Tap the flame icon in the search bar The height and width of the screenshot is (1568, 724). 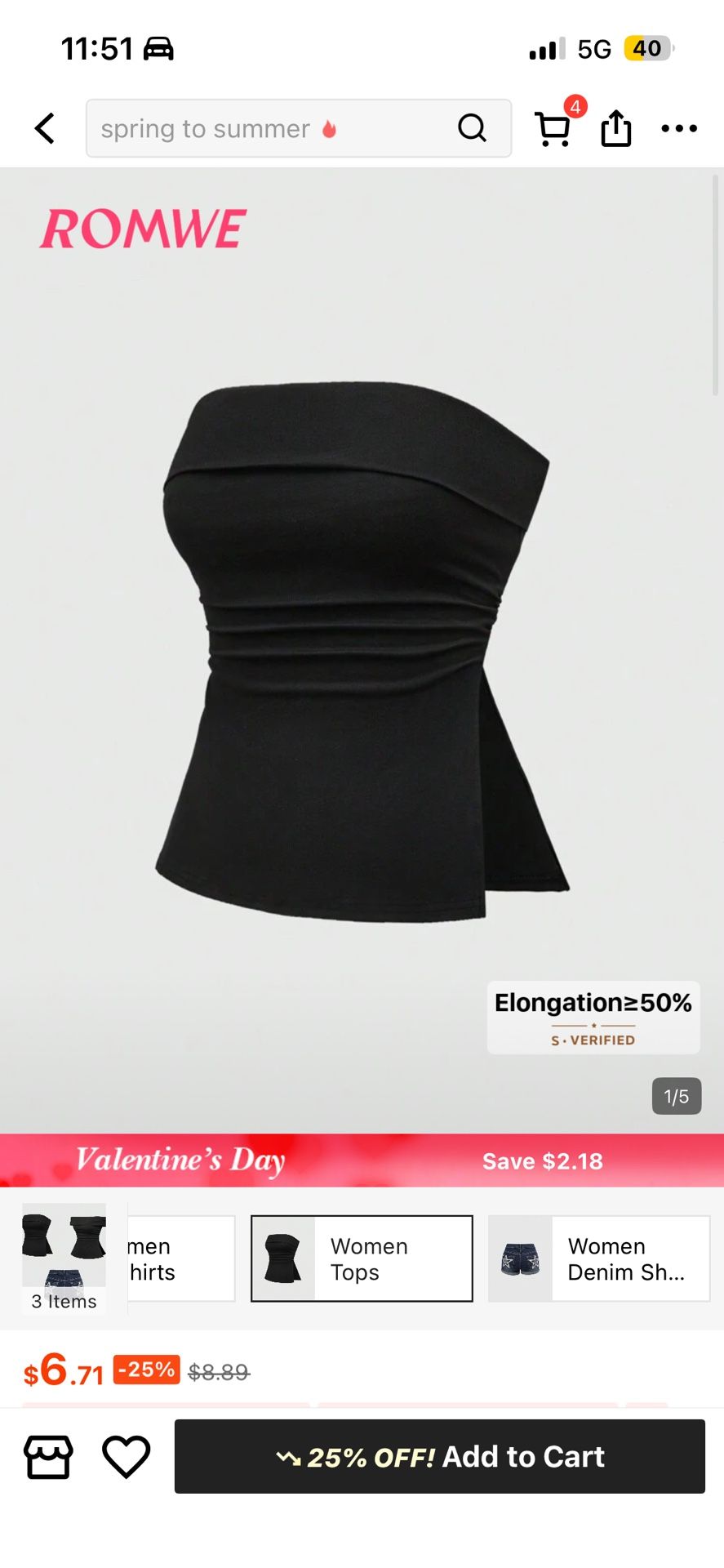(x=329, y=128)
